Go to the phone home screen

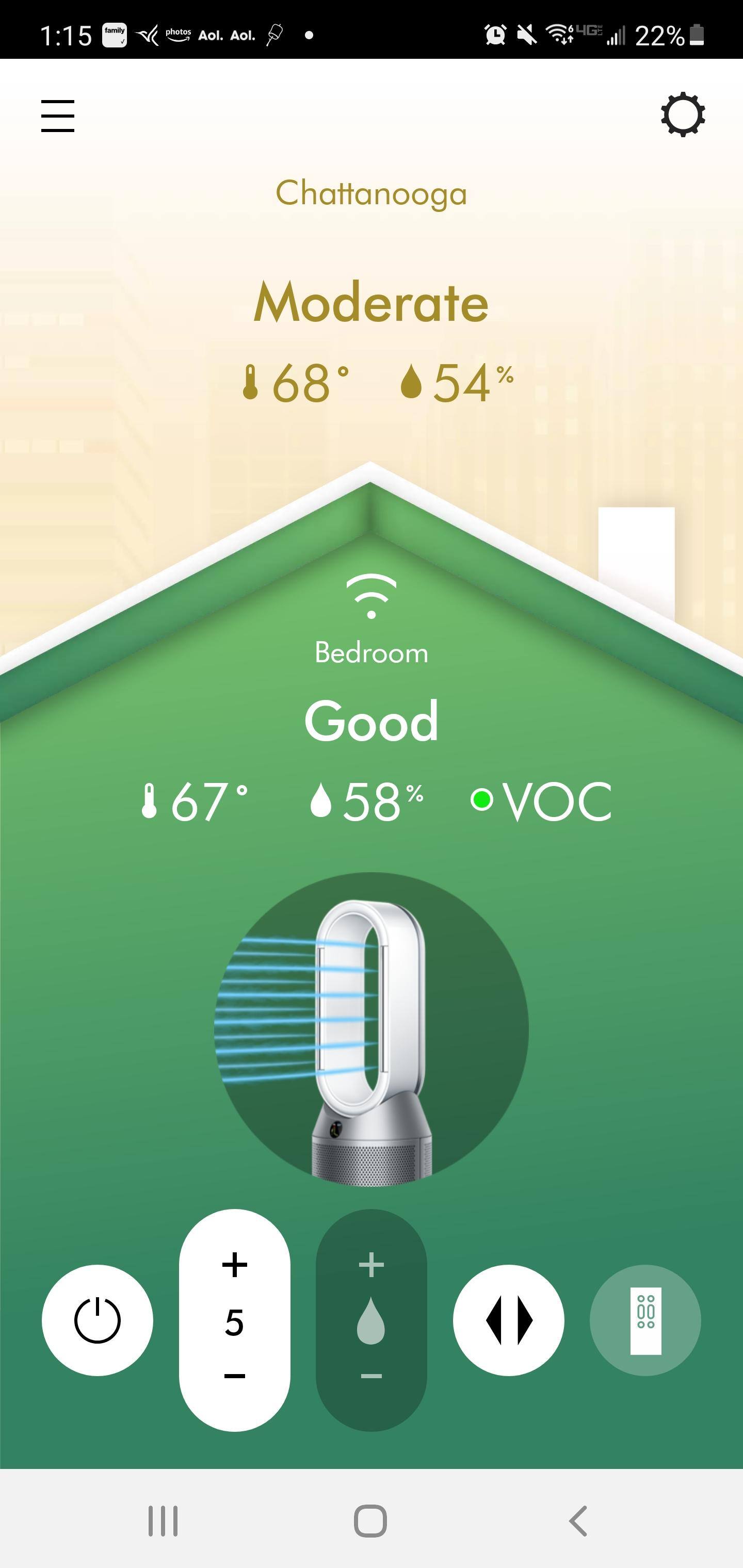pos(370,1521)
